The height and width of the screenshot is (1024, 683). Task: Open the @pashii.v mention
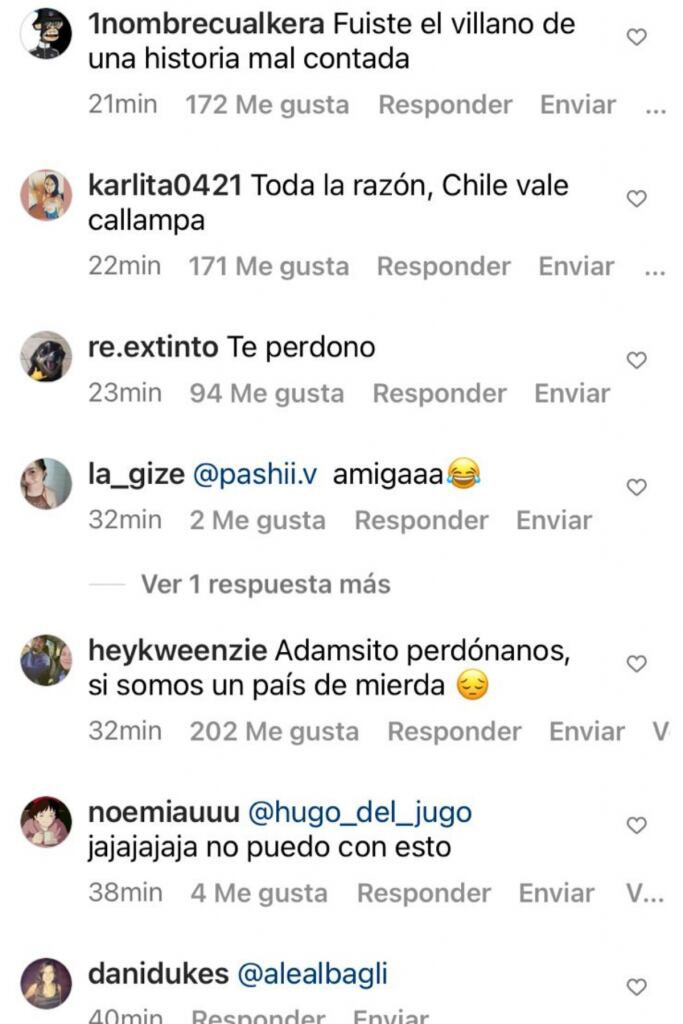[x=254, y=475]
